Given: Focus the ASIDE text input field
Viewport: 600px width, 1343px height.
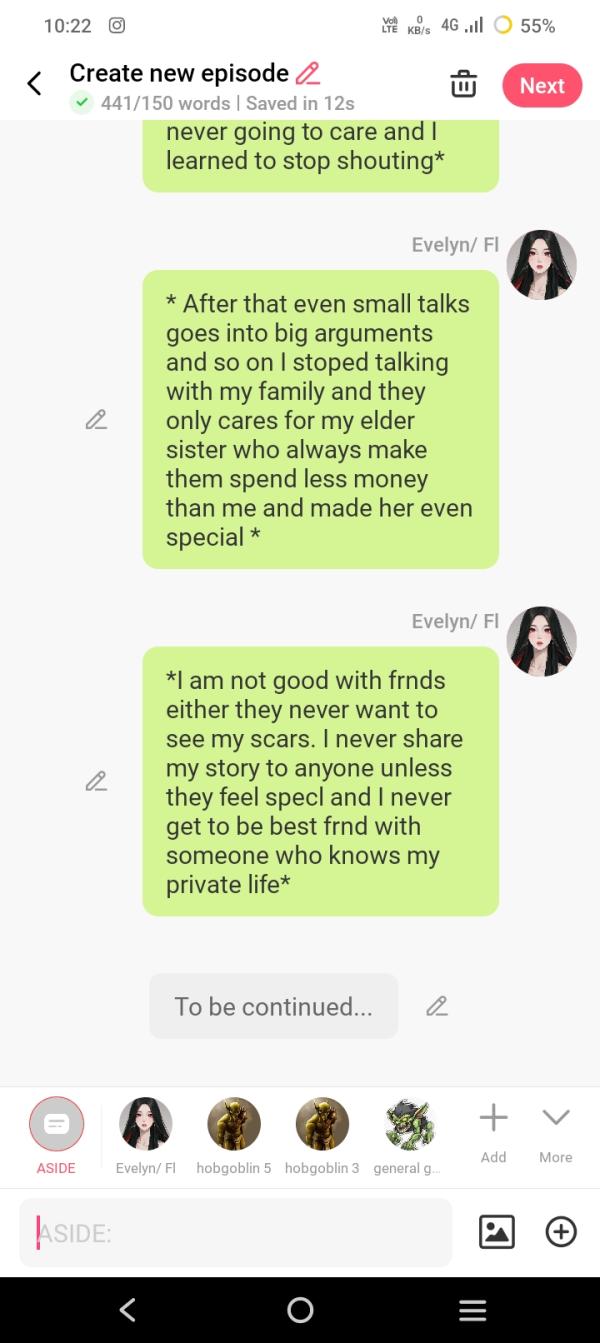Looking at the screenshot, I should 236,1233.
